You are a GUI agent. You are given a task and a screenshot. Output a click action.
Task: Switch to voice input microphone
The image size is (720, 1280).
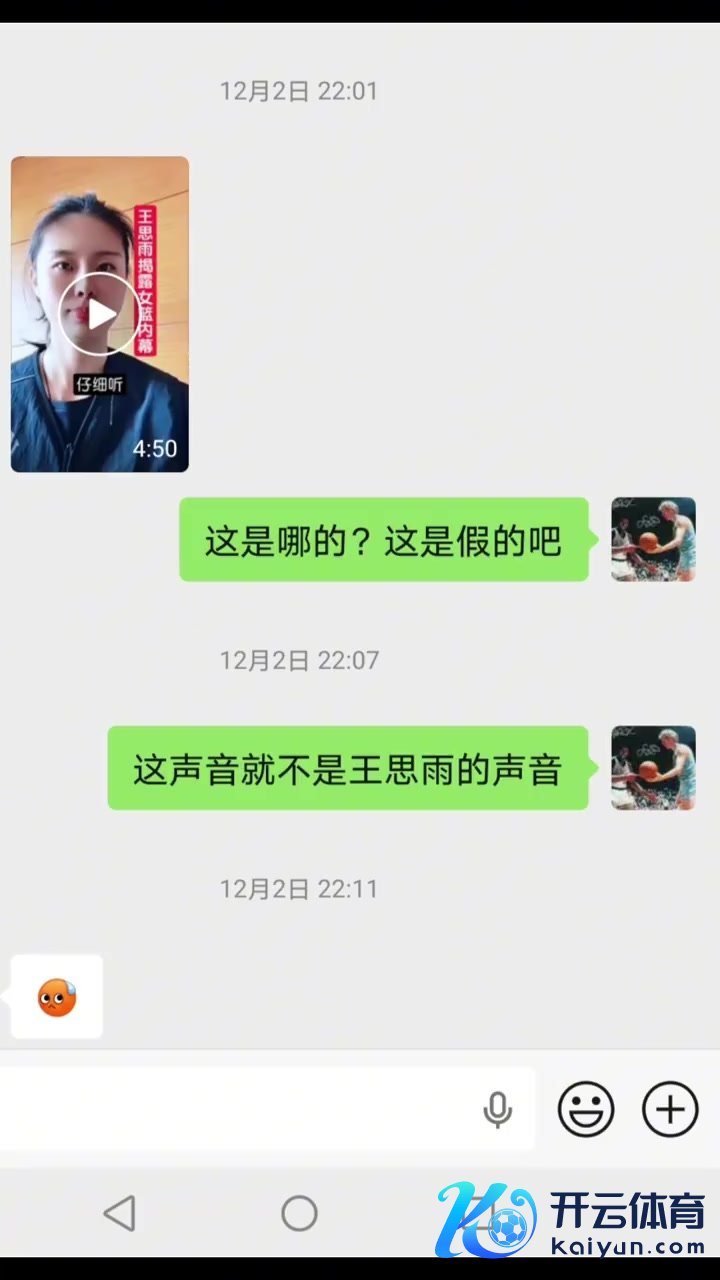(x=497, y=1109)
